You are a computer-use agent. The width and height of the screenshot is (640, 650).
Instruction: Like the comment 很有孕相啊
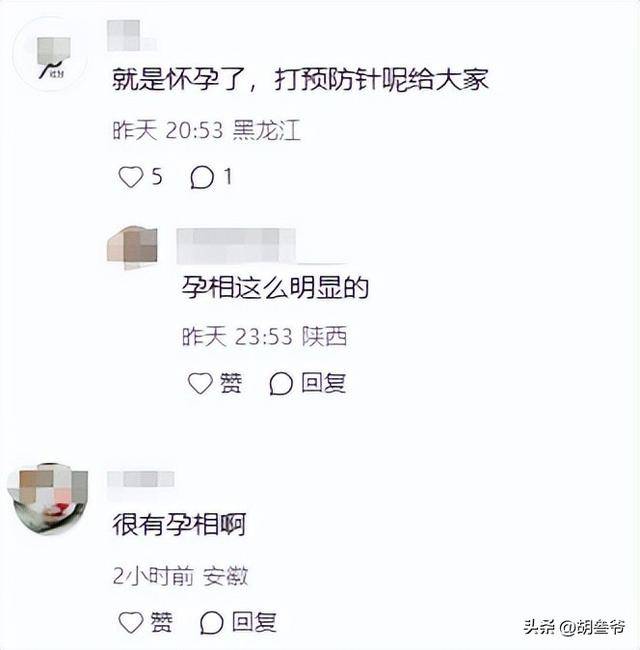(x=131, y=622)
